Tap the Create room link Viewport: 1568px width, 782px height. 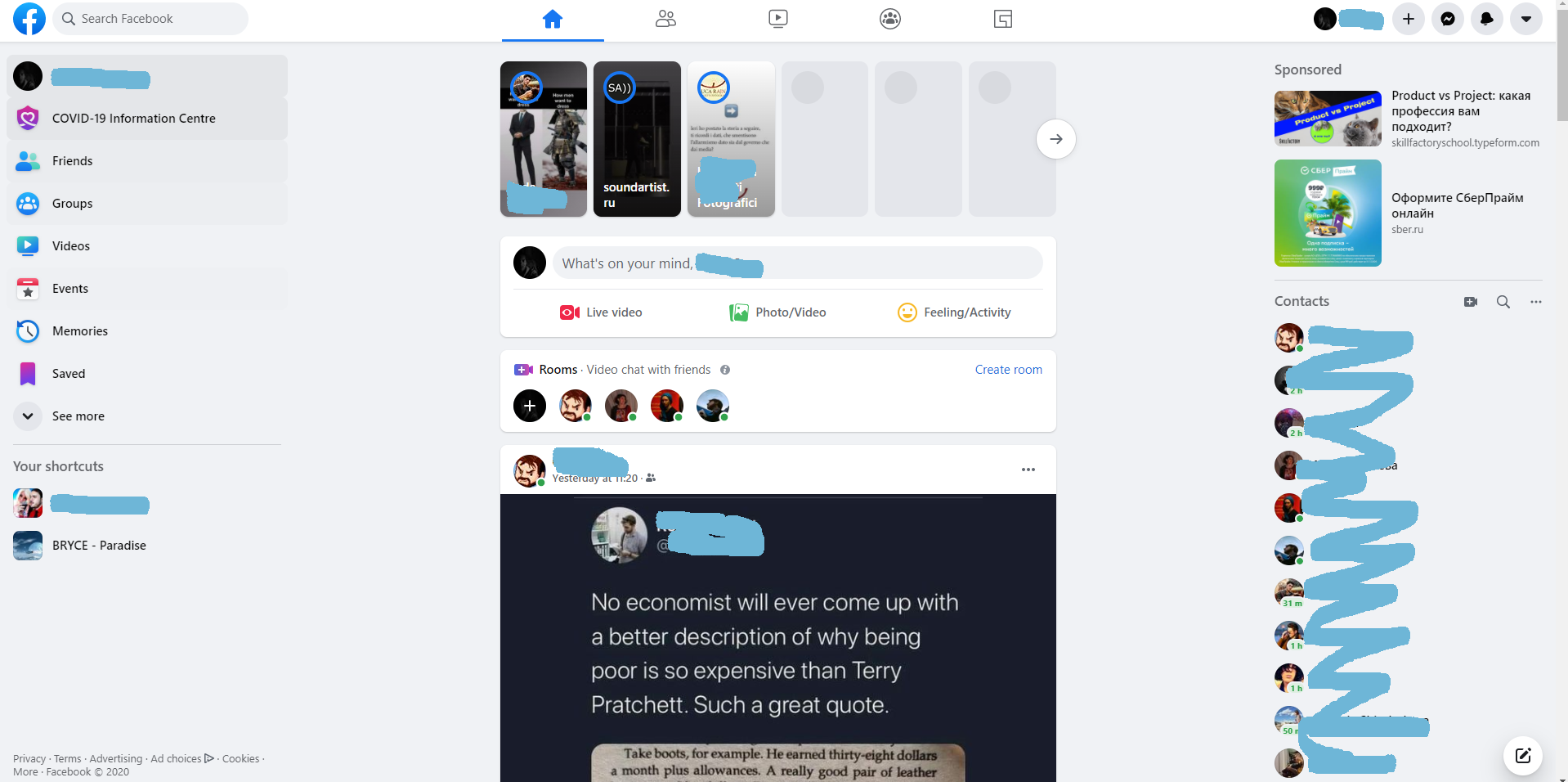(x=1008, y=370)
